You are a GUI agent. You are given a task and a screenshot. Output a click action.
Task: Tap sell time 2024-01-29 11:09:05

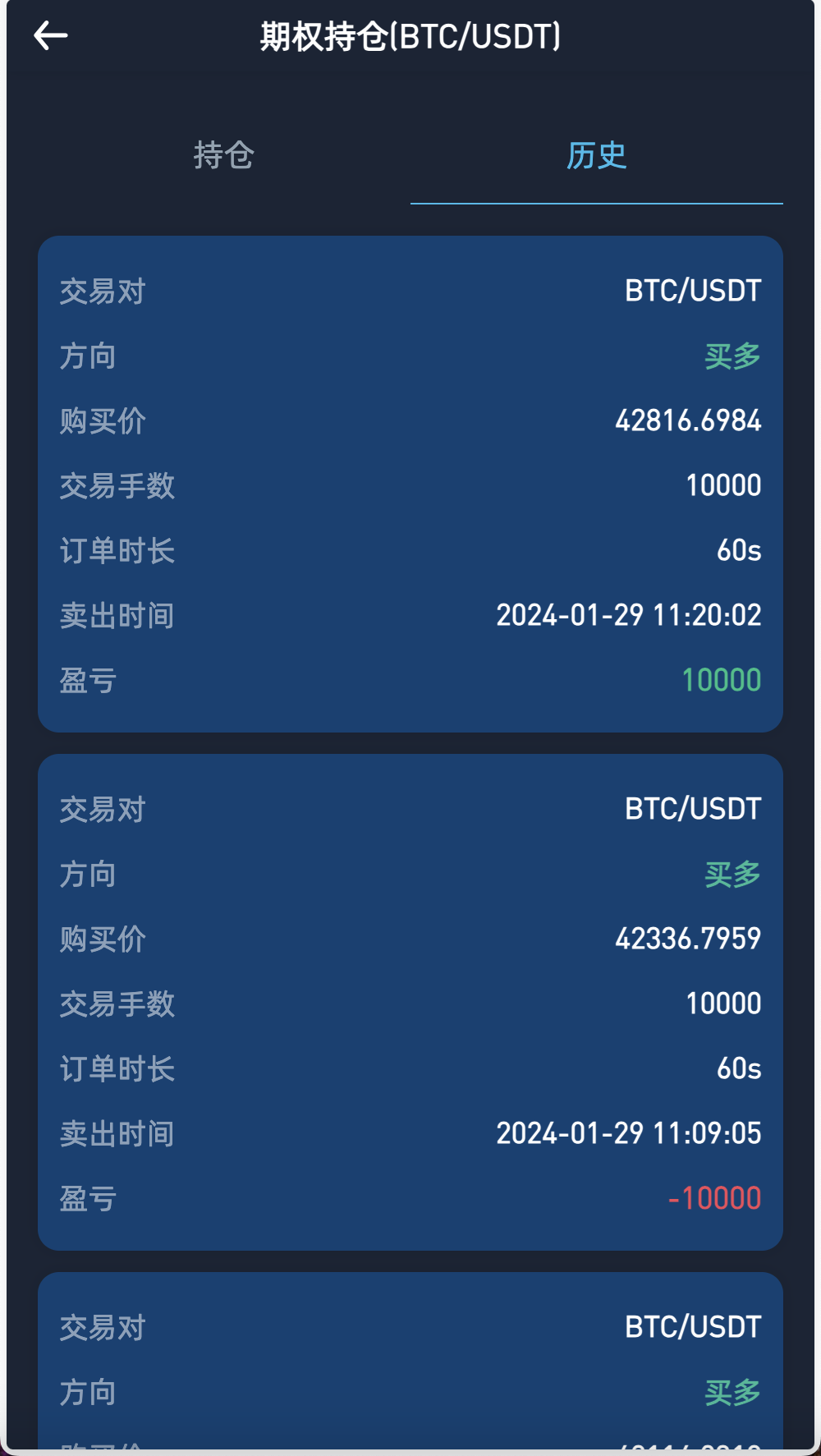(x=630, y=1132)
